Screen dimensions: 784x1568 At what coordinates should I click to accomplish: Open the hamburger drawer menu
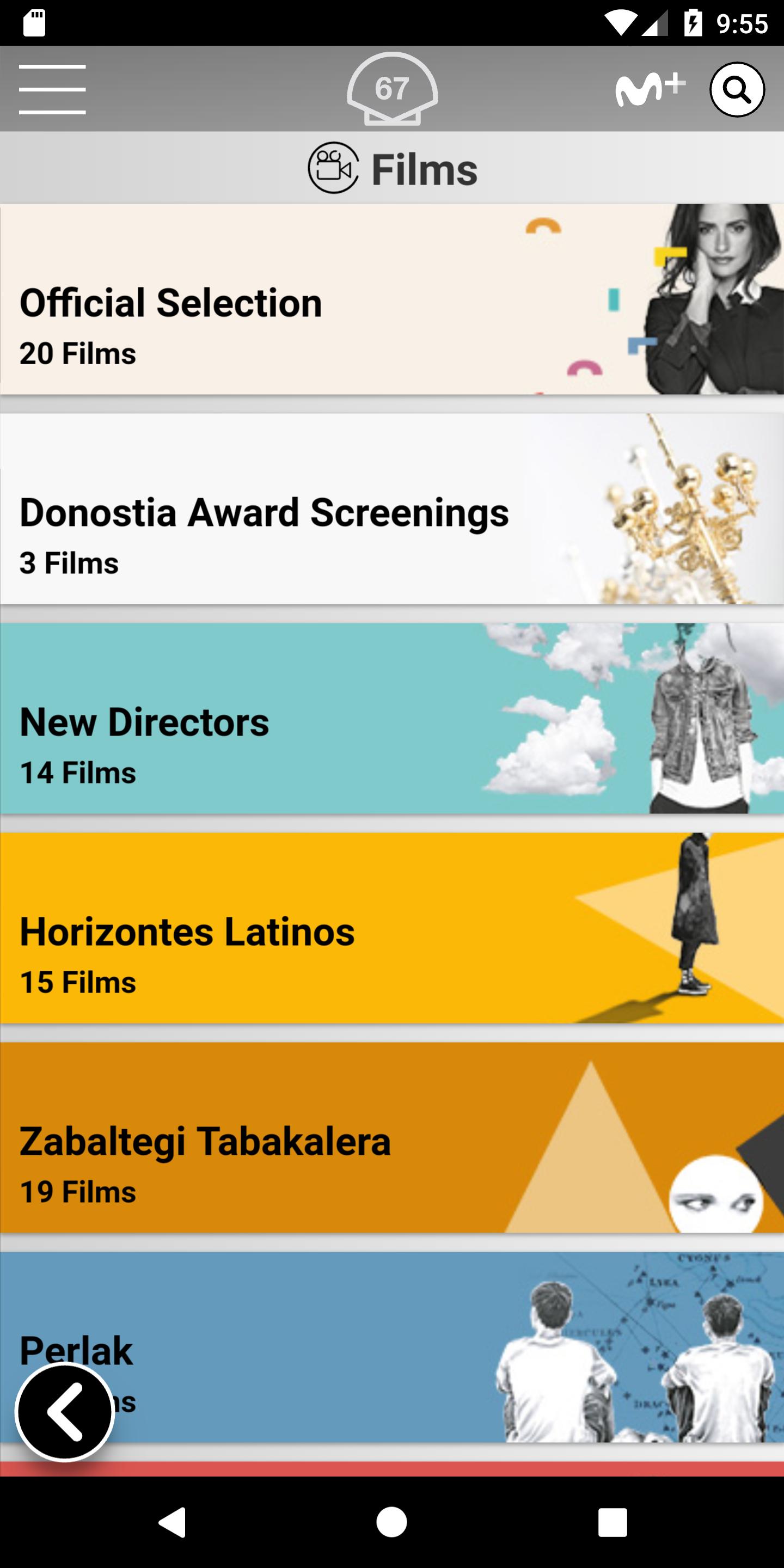(x=52, y=89)
